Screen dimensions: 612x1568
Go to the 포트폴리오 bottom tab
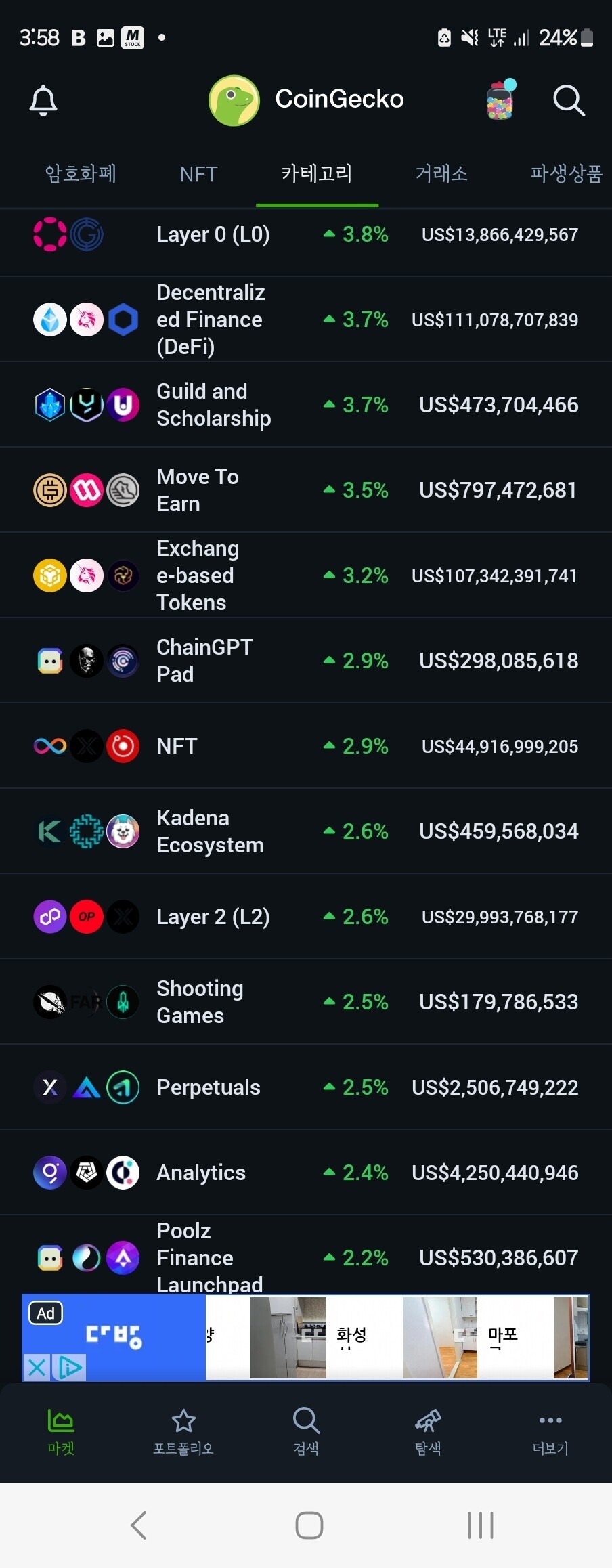[183, 1431]
